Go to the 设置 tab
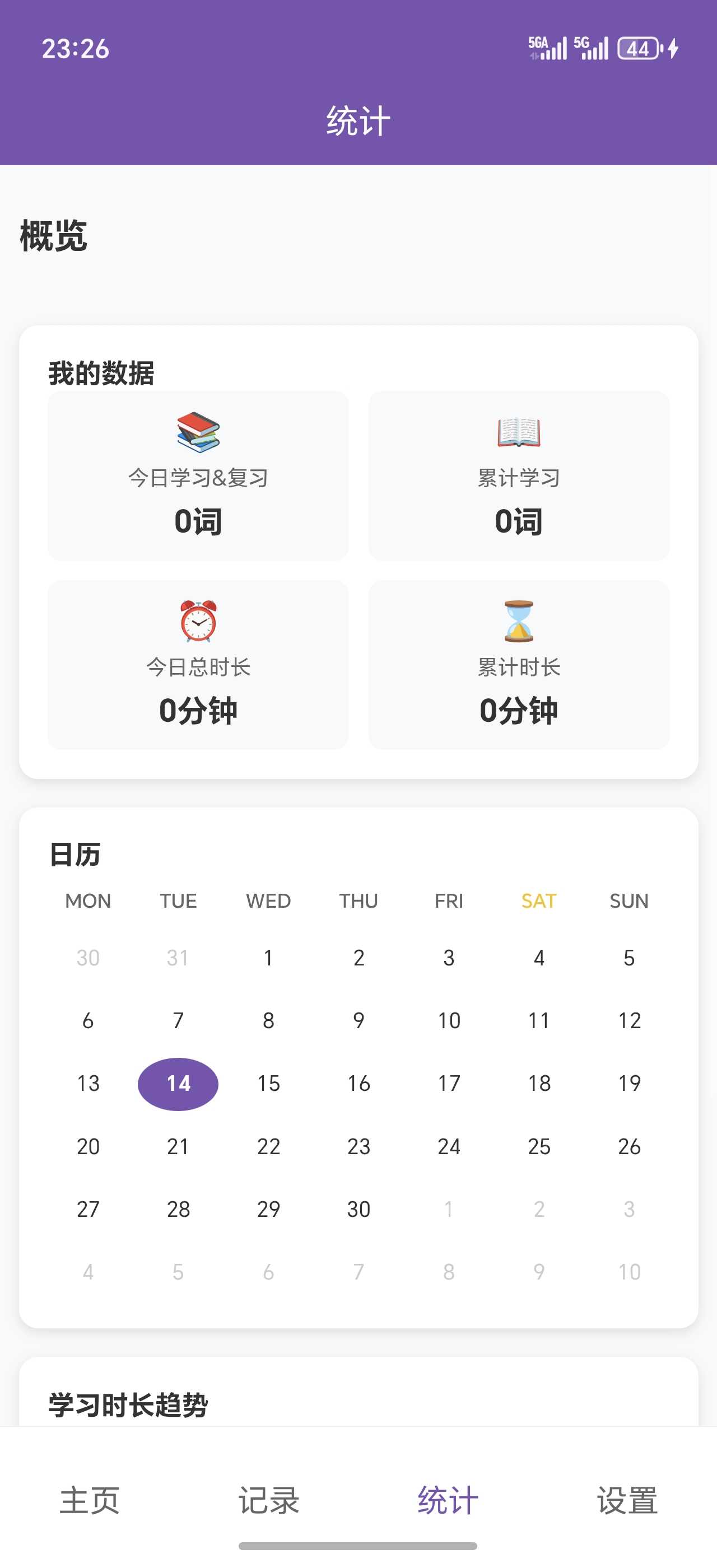717x1568 pixels. (627, 1500)
